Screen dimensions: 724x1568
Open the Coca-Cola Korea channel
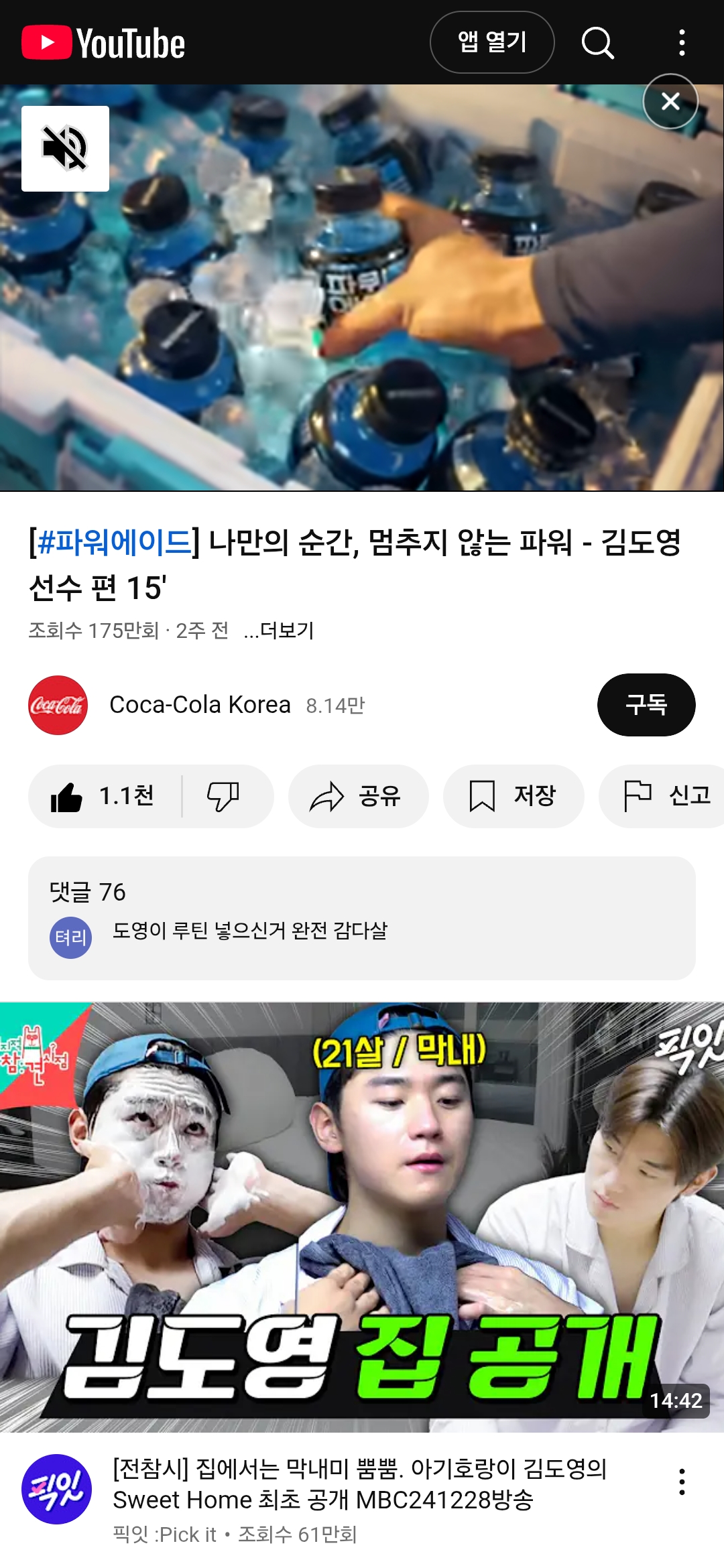(200, 705)
